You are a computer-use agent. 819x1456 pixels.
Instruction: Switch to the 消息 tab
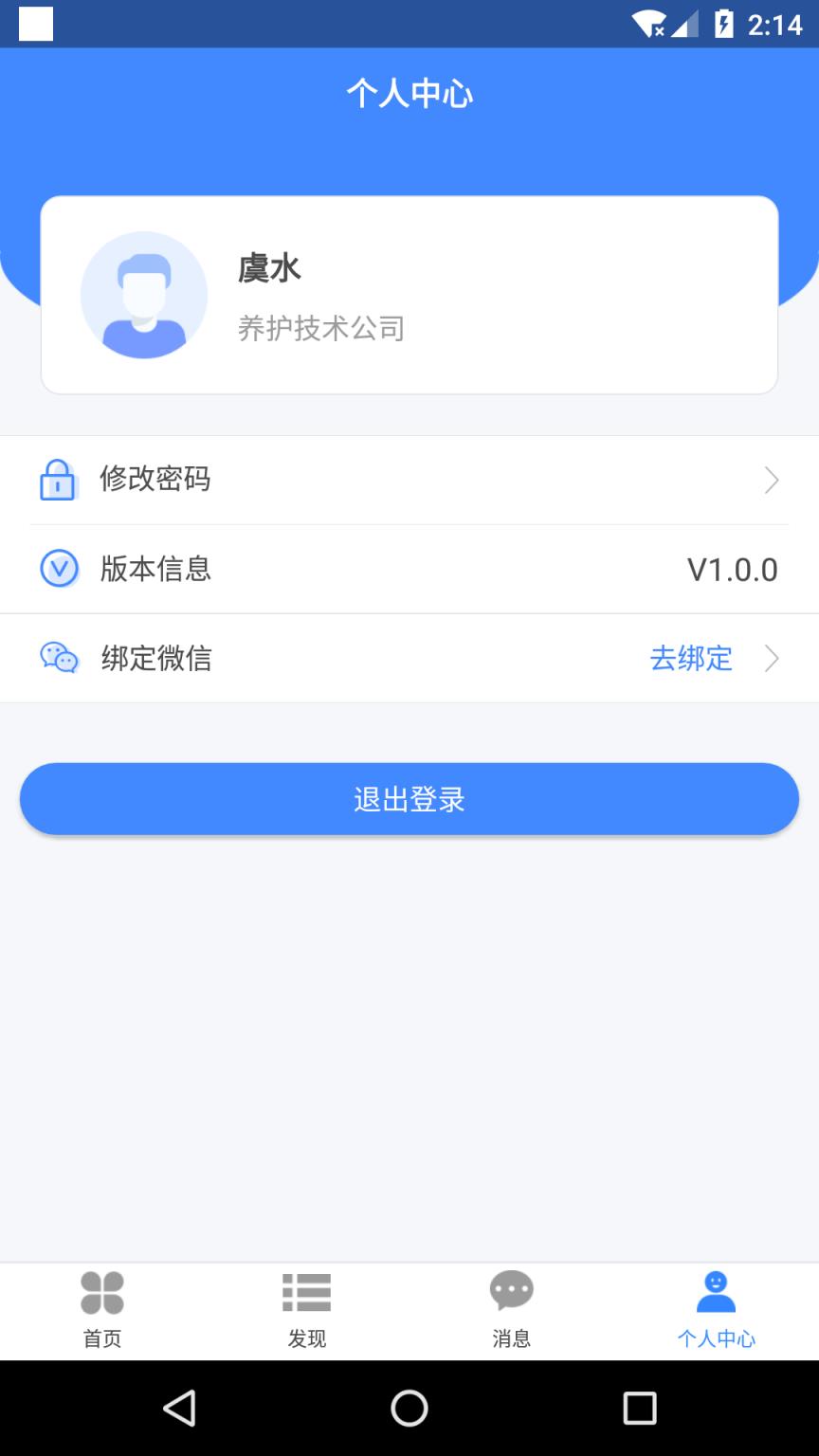point(512,1311)
